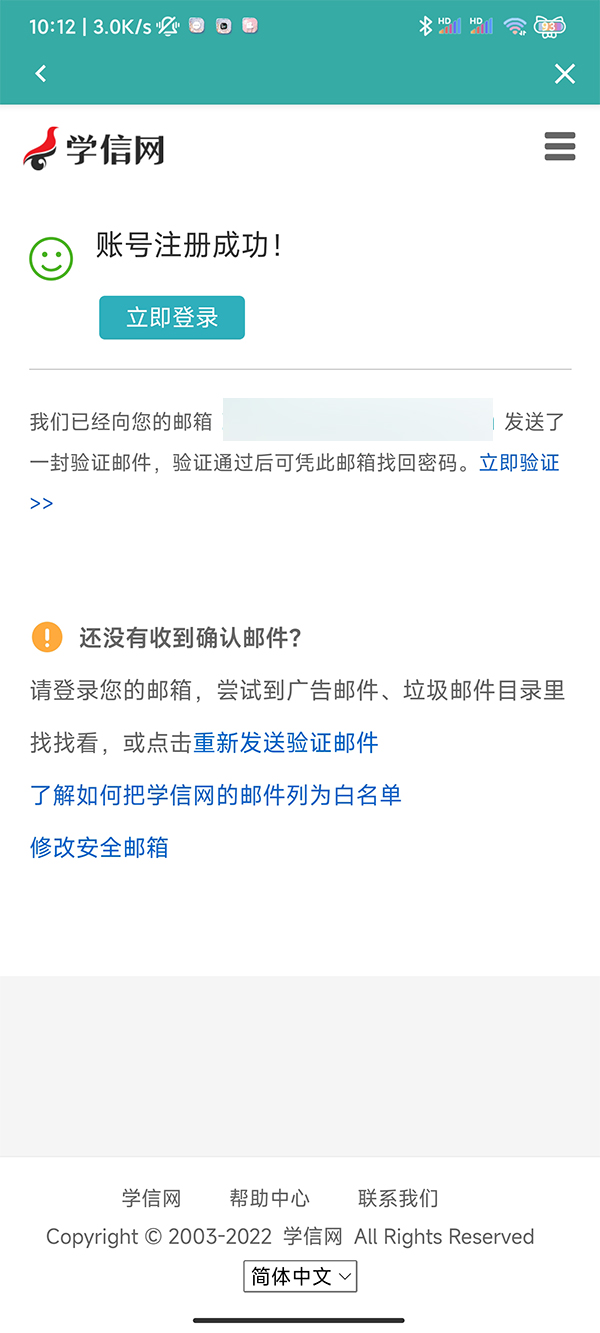Viewport: 600px width, 1333px height.
Task: Open 帮助中心 in the footer
Action: tap(269, 1198)
